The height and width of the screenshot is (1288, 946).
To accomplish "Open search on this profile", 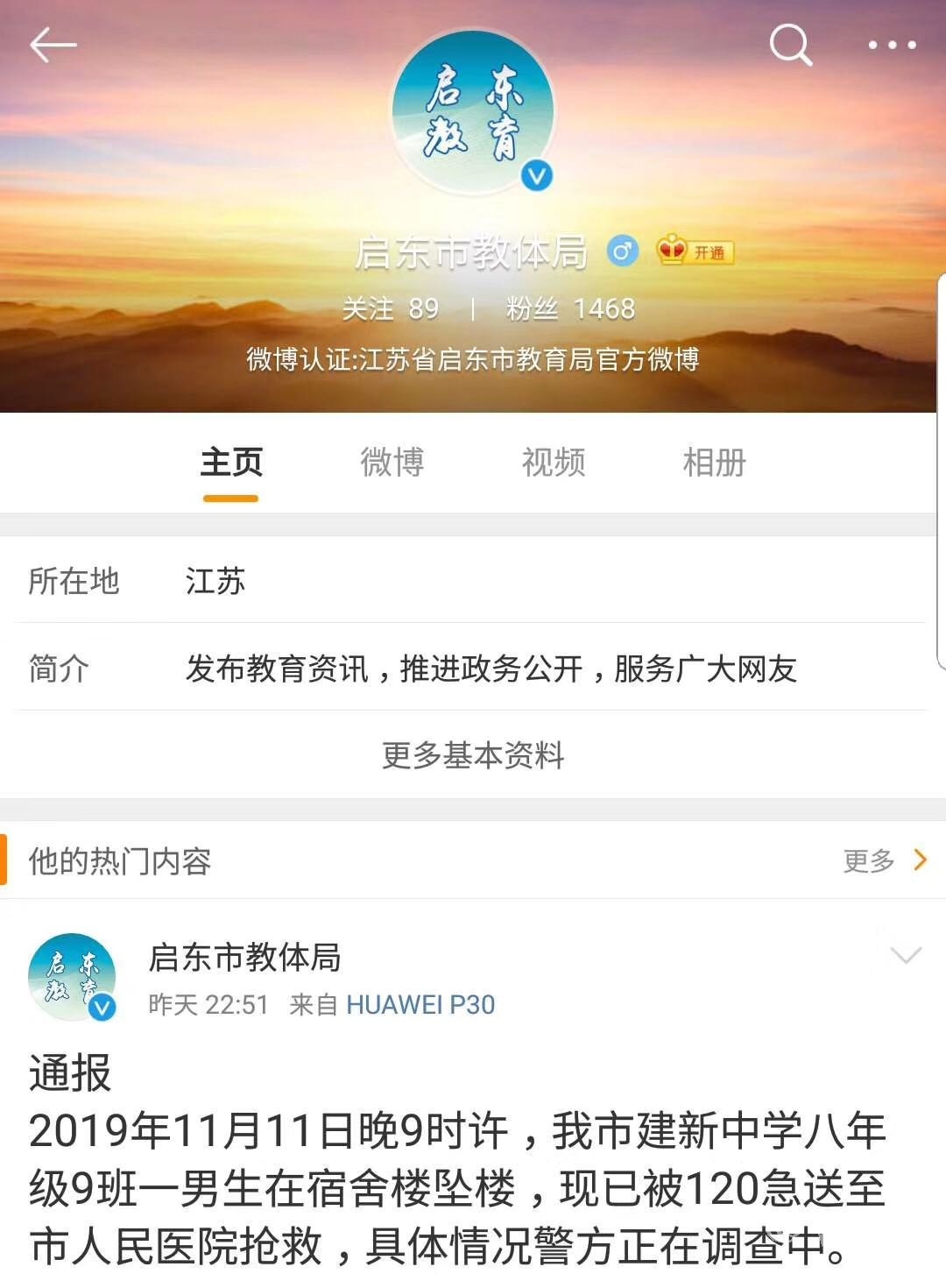I will (790, 45).
